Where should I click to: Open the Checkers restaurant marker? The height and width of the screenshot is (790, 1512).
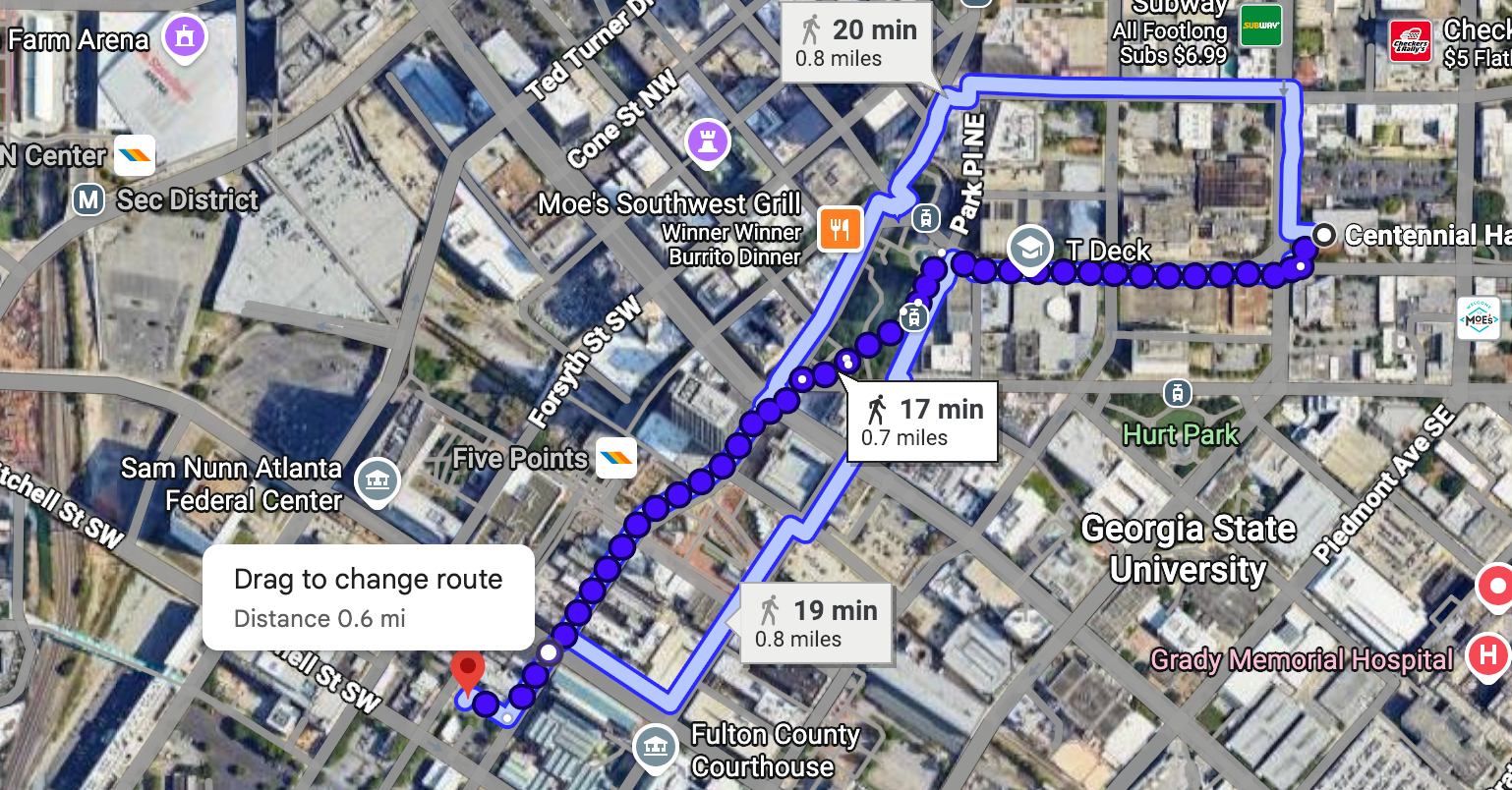point(1411,40)
